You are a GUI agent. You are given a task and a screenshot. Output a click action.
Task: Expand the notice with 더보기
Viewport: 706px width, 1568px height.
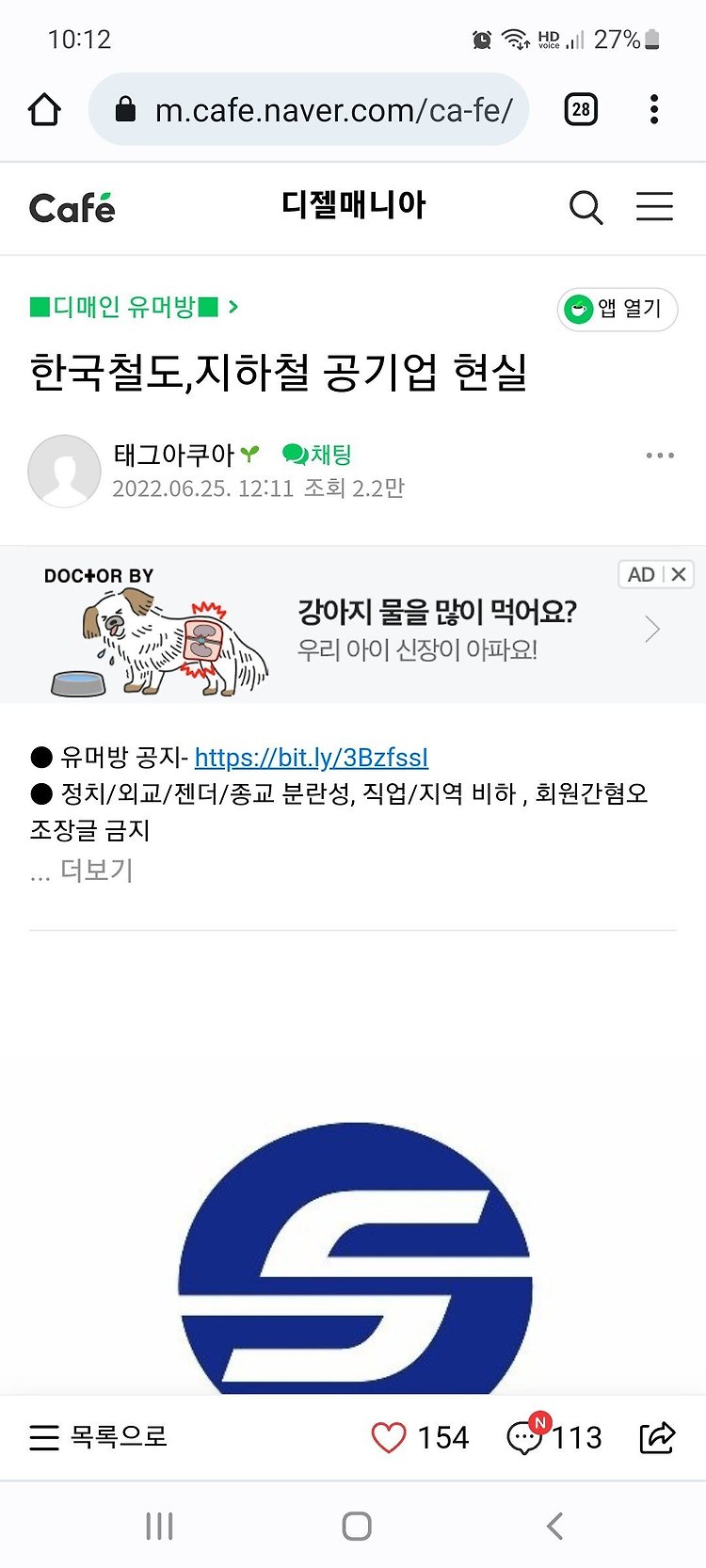click(82, 871)
